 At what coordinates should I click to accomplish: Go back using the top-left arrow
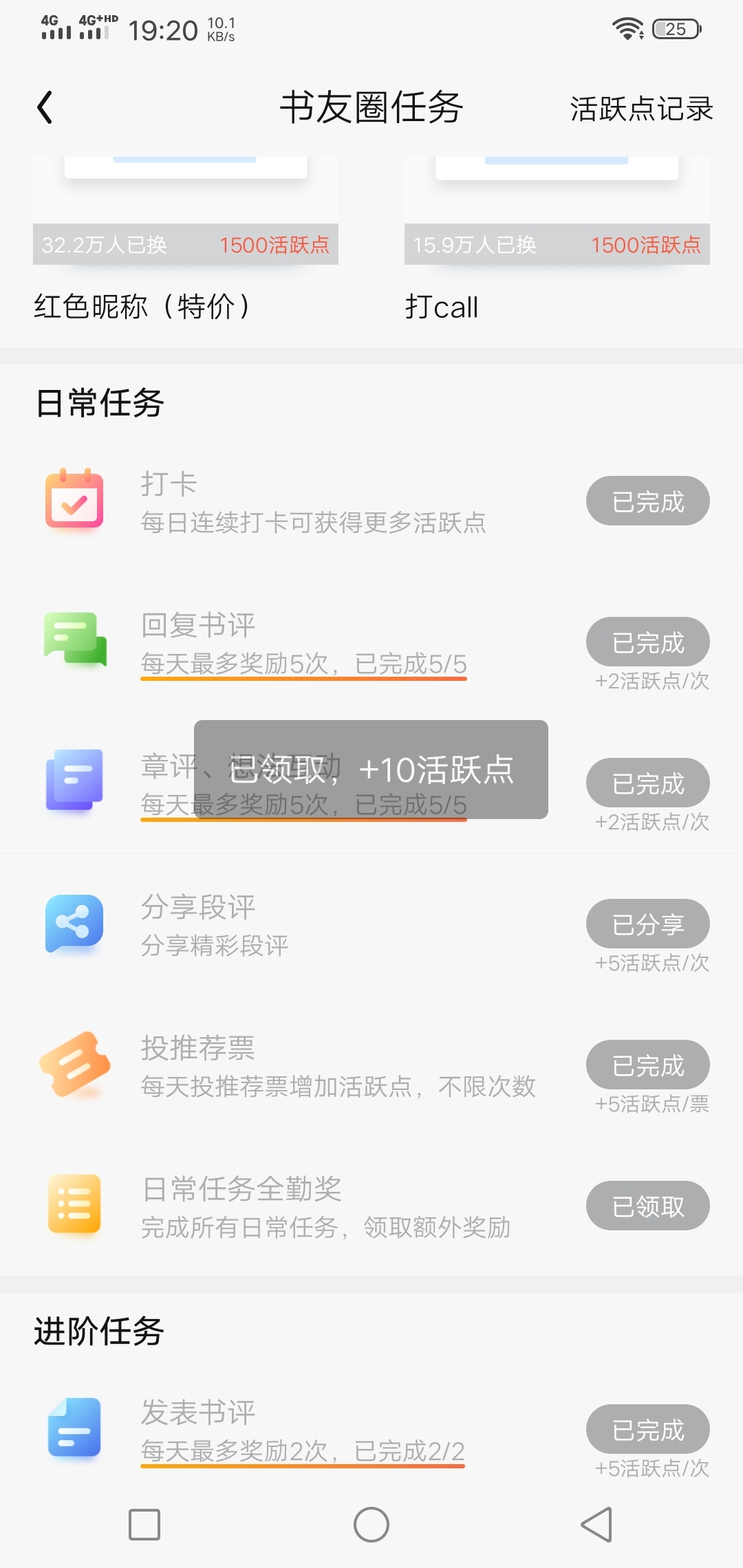pyautogui.click(x=45, y=108)
